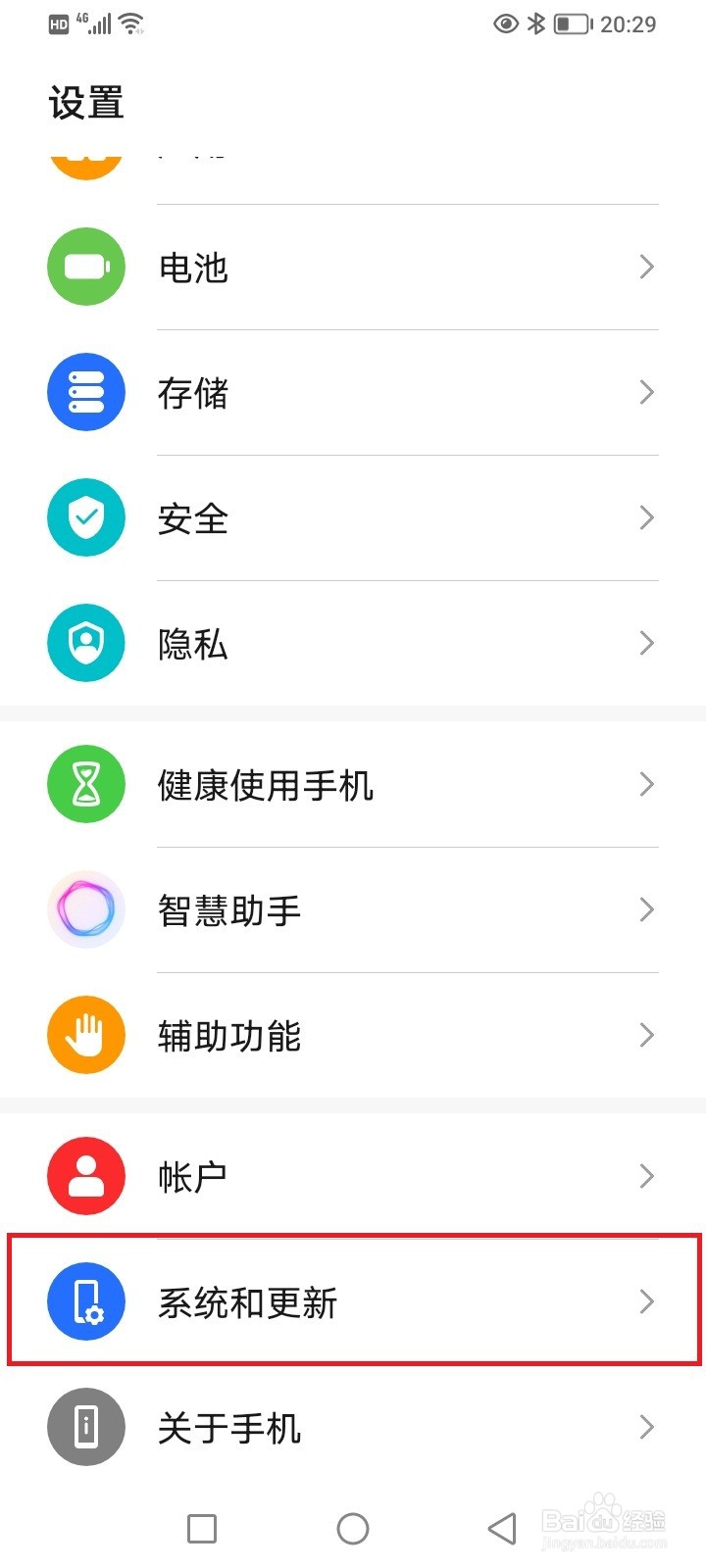Open 存储 storage settings
Viewport: 706px width, 1568px height.
tap(353, 392)
